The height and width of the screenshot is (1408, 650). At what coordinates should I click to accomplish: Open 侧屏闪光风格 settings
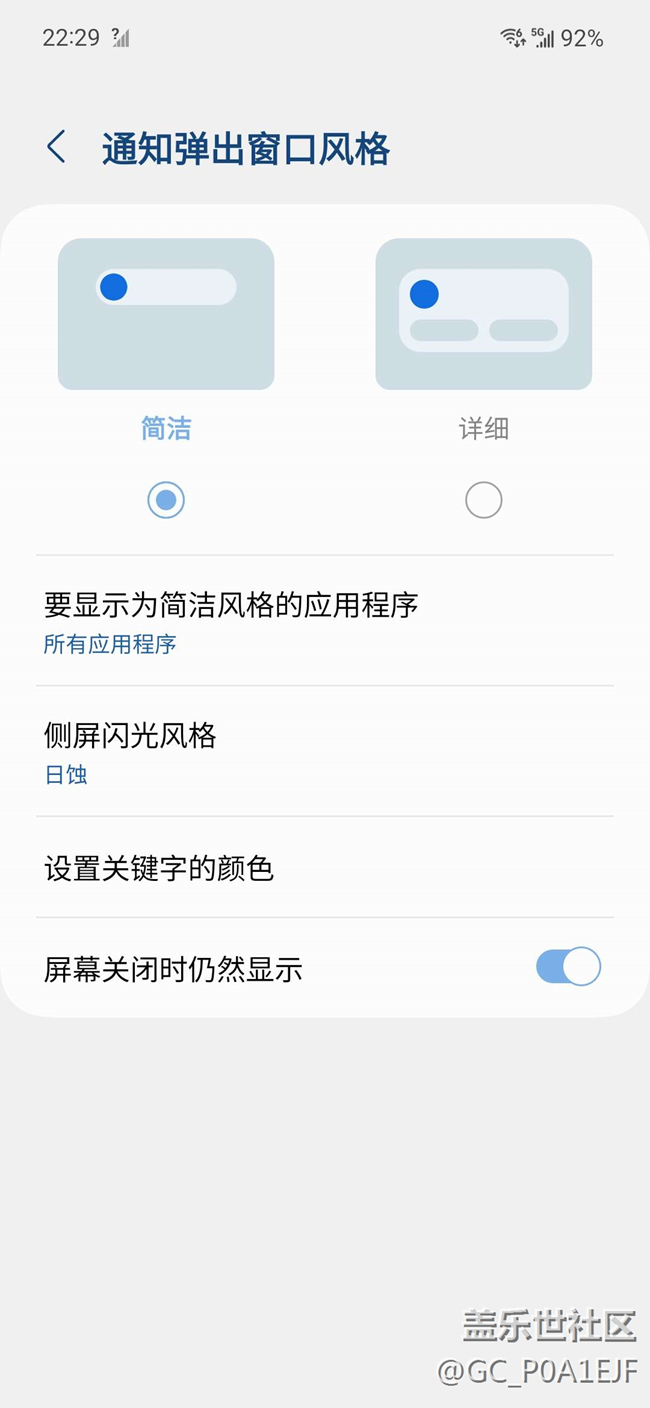(324, 752)
